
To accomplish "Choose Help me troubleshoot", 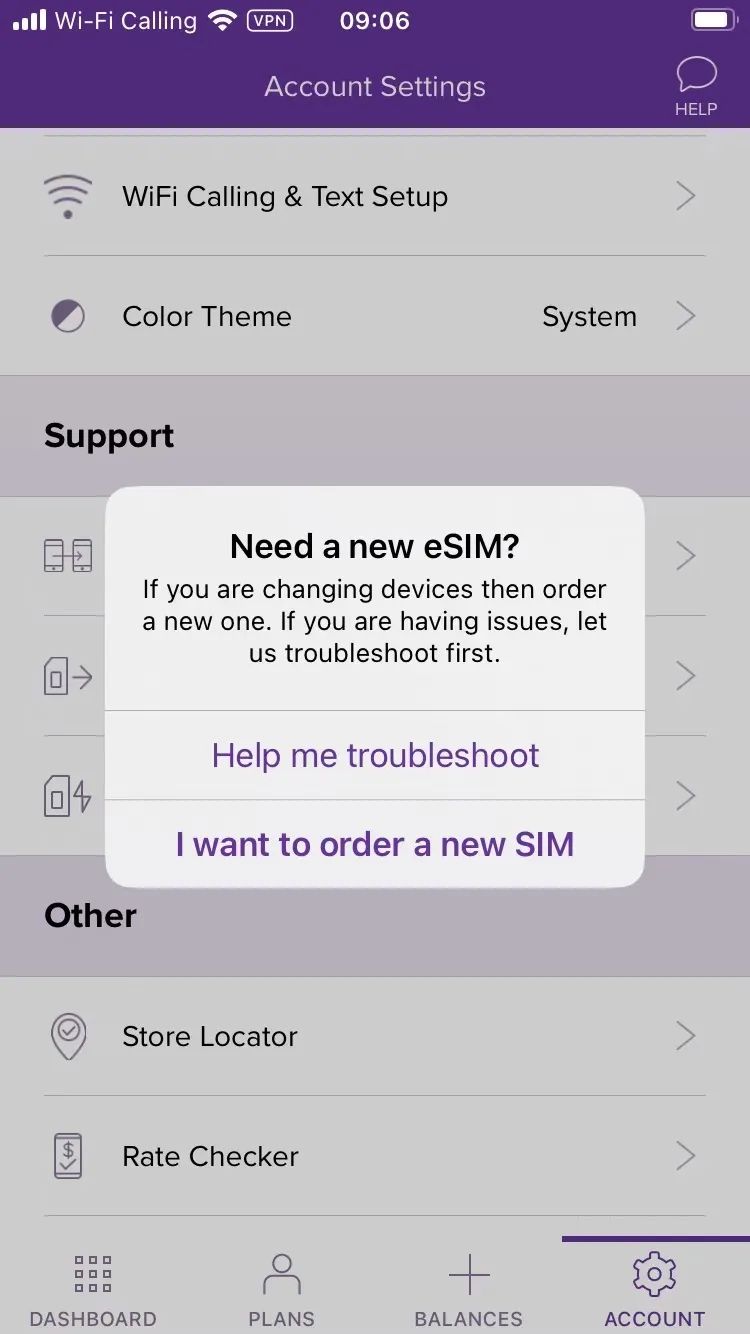I will (375, 755).
